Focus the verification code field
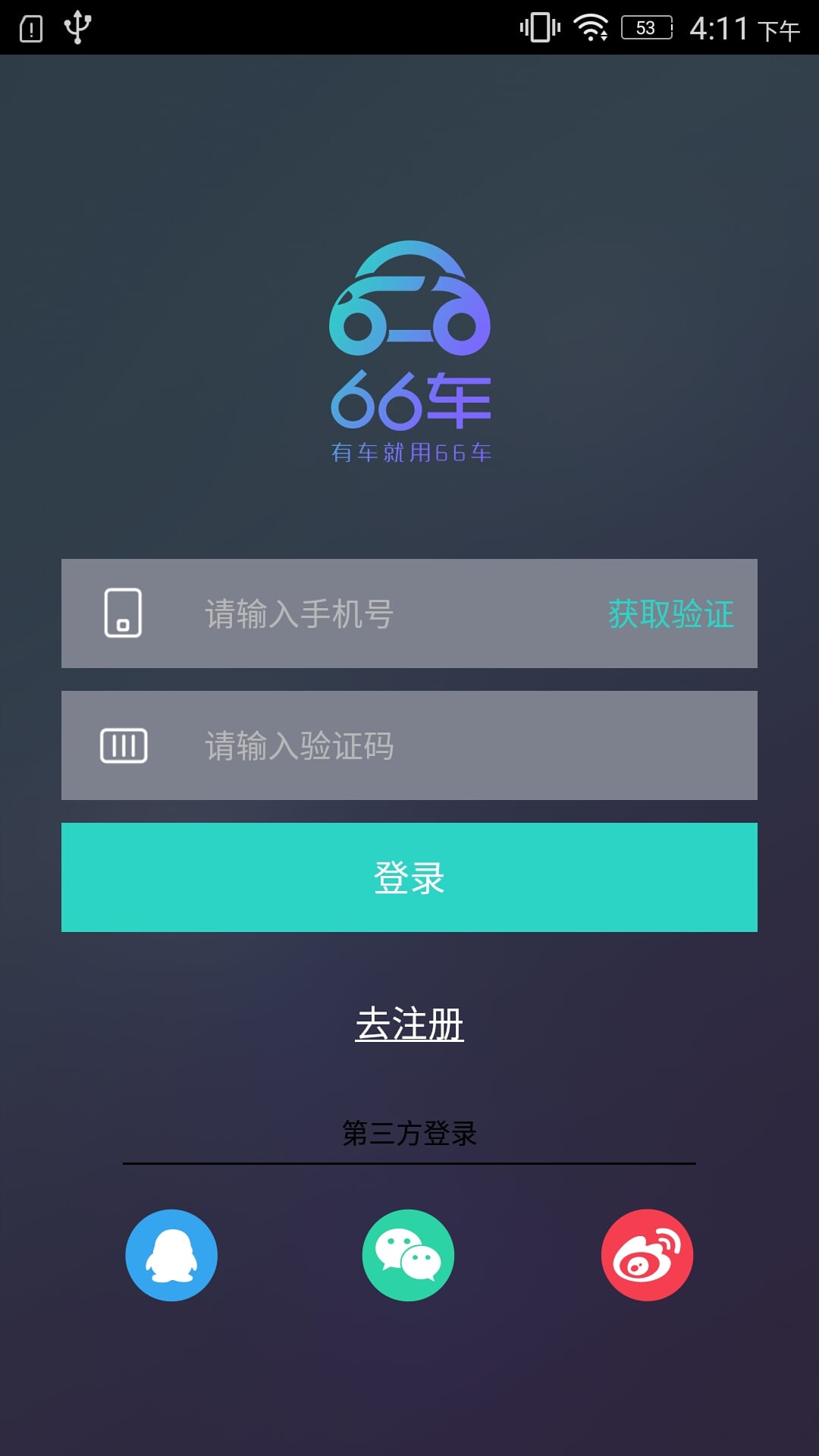The width and height of the screenshot is (819, 1456). (x=409, y=745)
